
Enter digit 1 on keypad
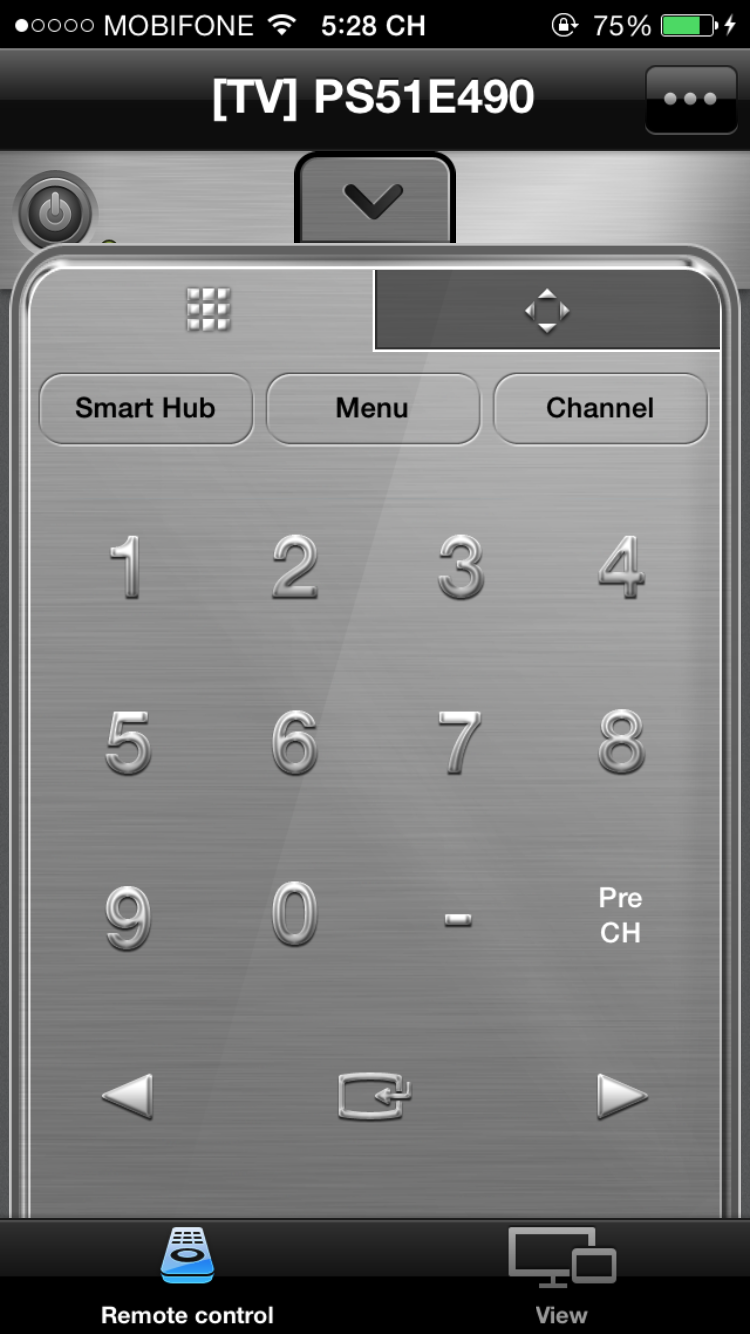(x=127, y=567)
